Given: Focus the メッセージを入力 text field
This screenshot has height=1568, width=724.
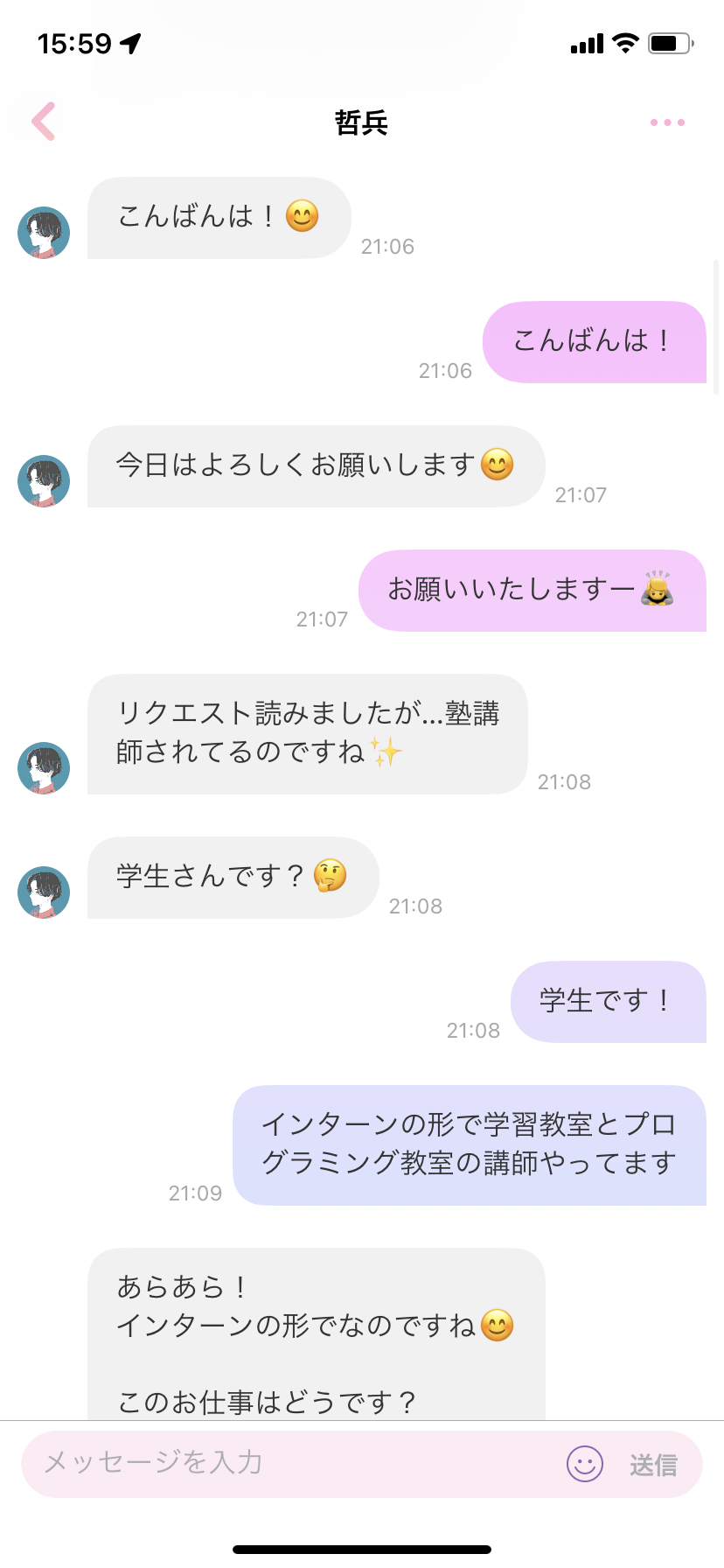Looking at the screenshot, I should 289,1463.
